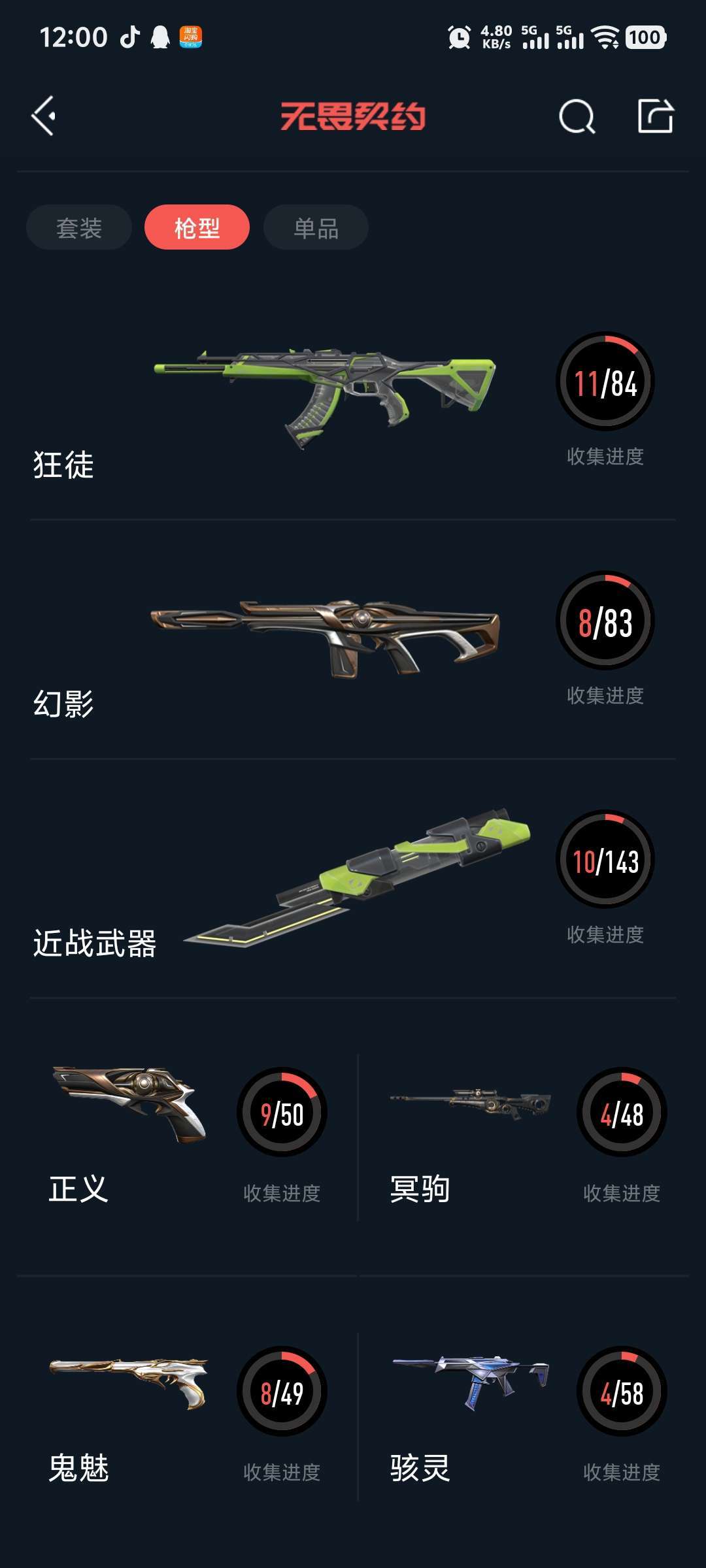
Task: Open the 枪型 category tab
Action: (x=197, y=227)
